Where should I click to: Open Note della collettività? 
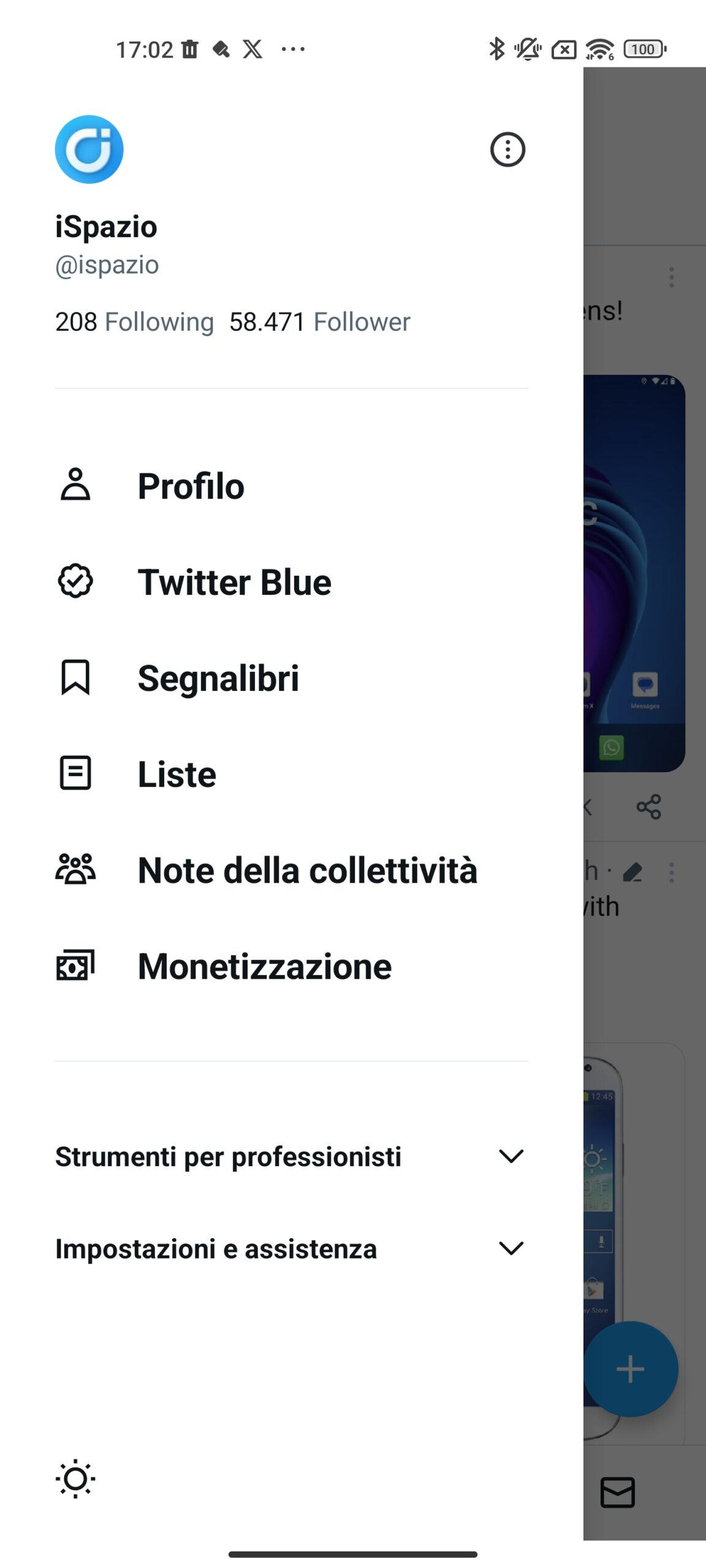click(307, 870)
